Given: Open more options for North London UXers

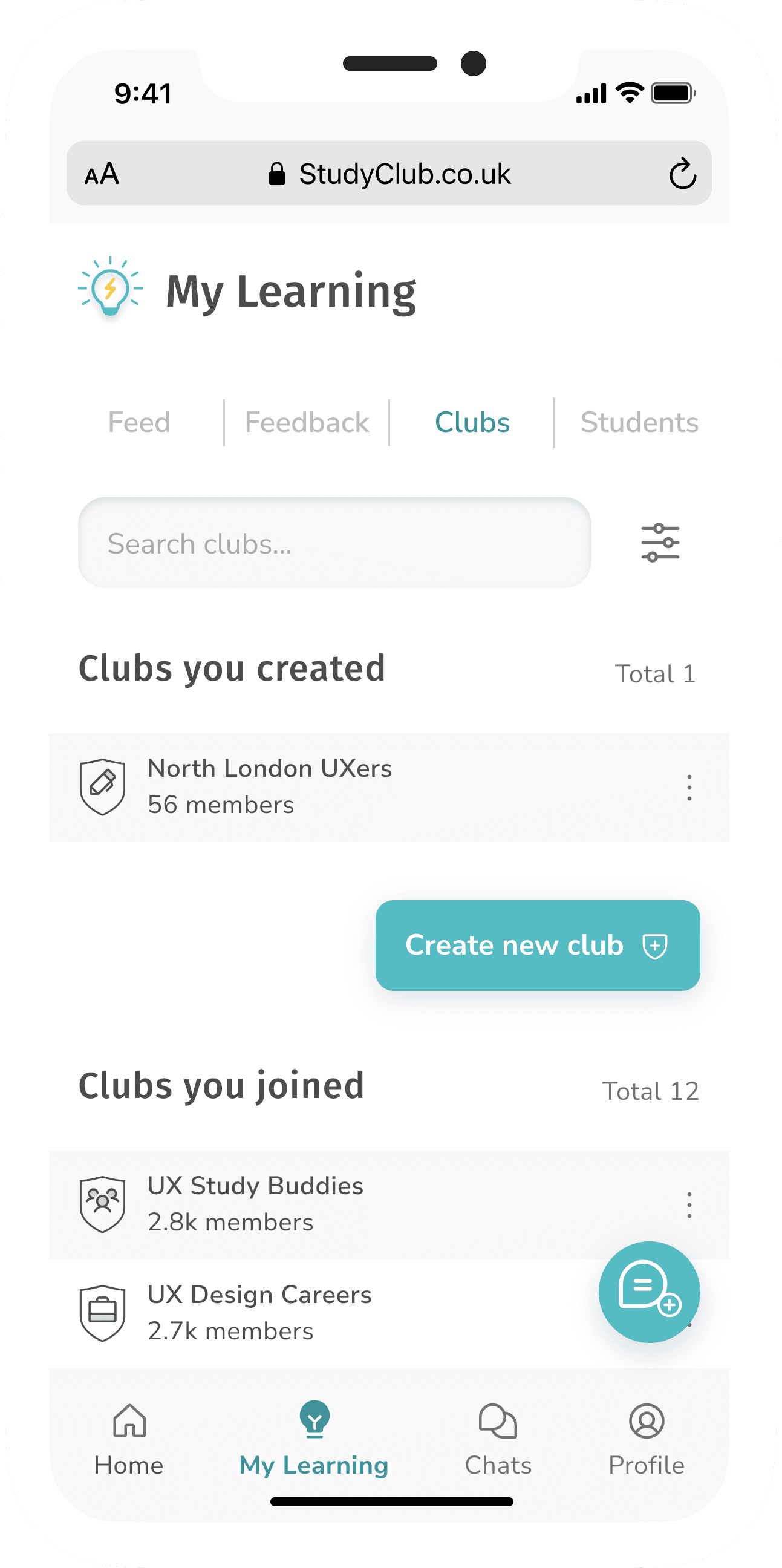Looking at the screenshot, I should point(689,787).
